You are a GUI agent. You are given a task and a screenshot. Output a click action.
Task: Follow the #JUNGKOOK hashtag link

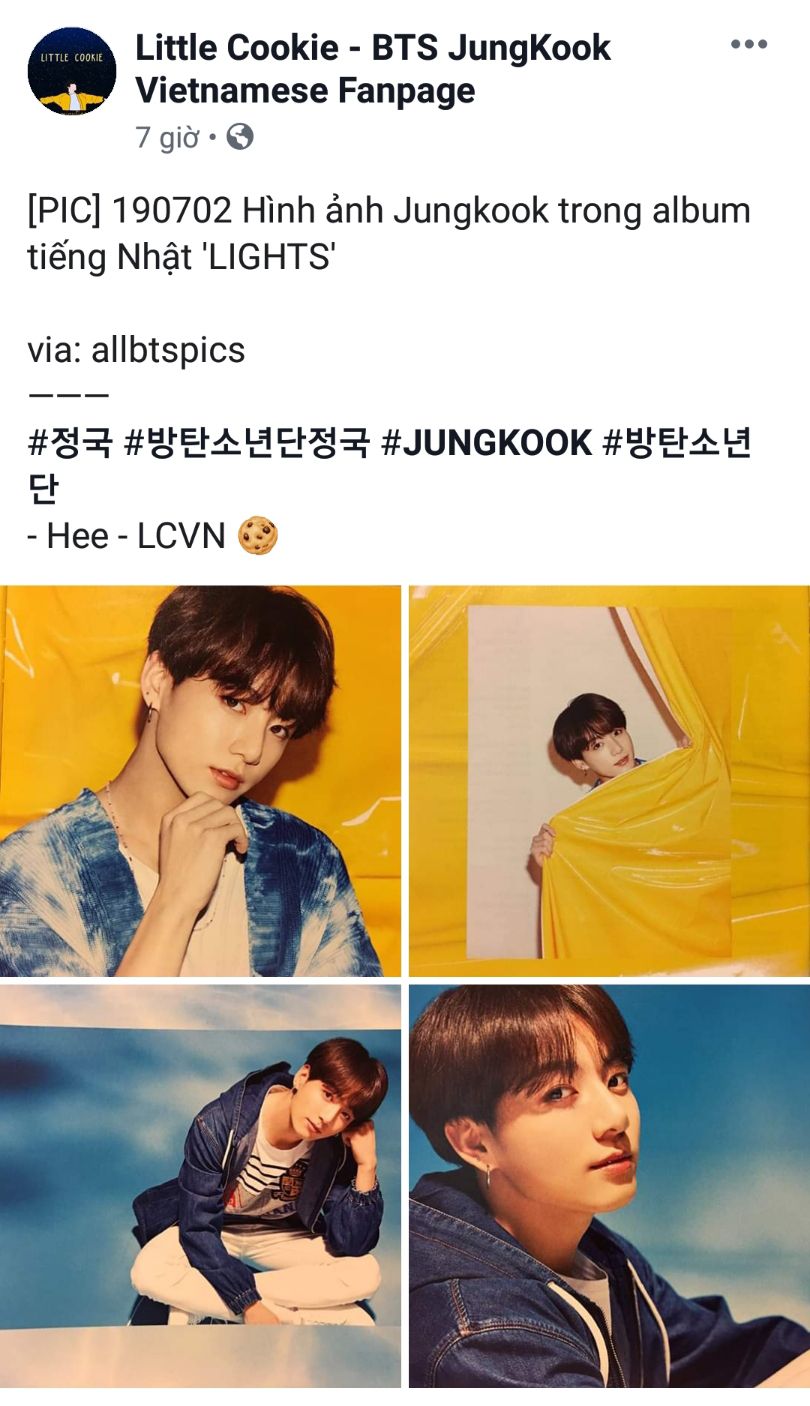point(487,443)
